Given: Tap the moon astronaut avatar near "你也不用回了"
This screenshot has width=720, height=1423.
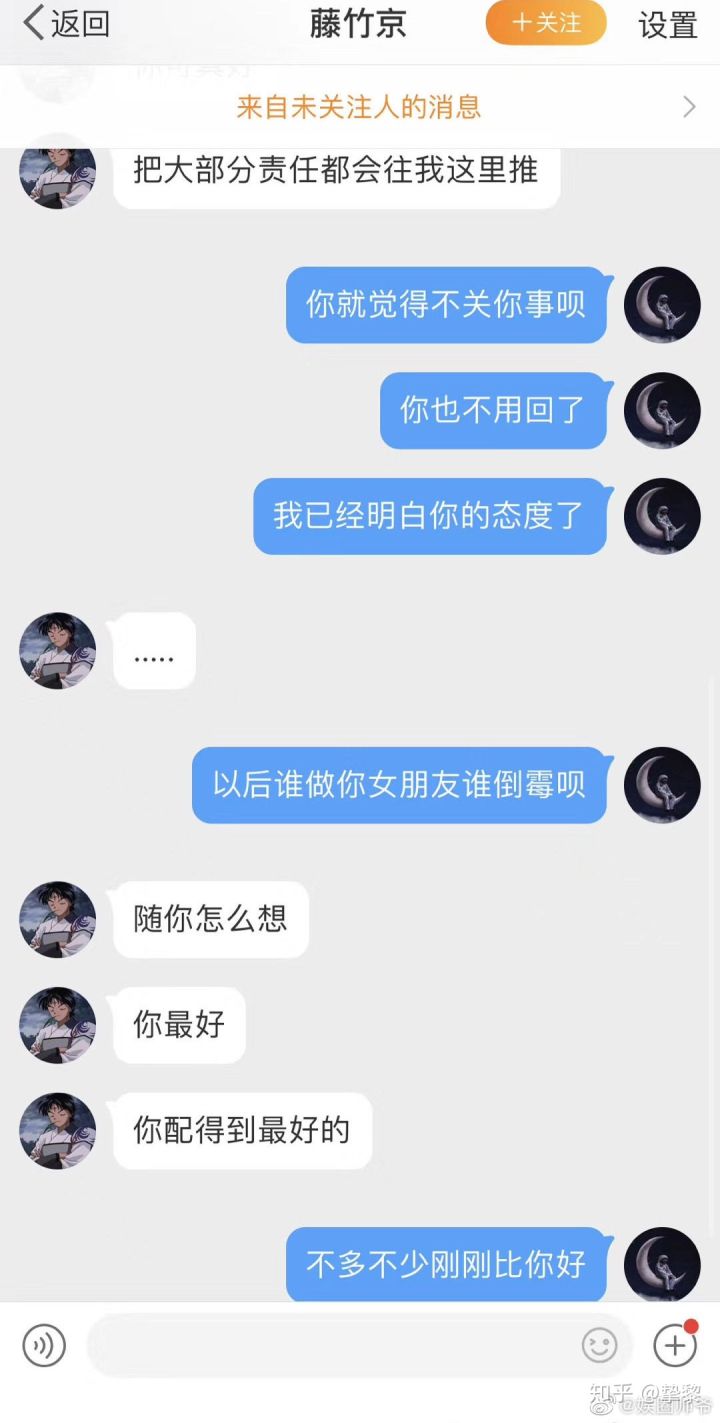Looking at the screenshot, I should [662, 410].
